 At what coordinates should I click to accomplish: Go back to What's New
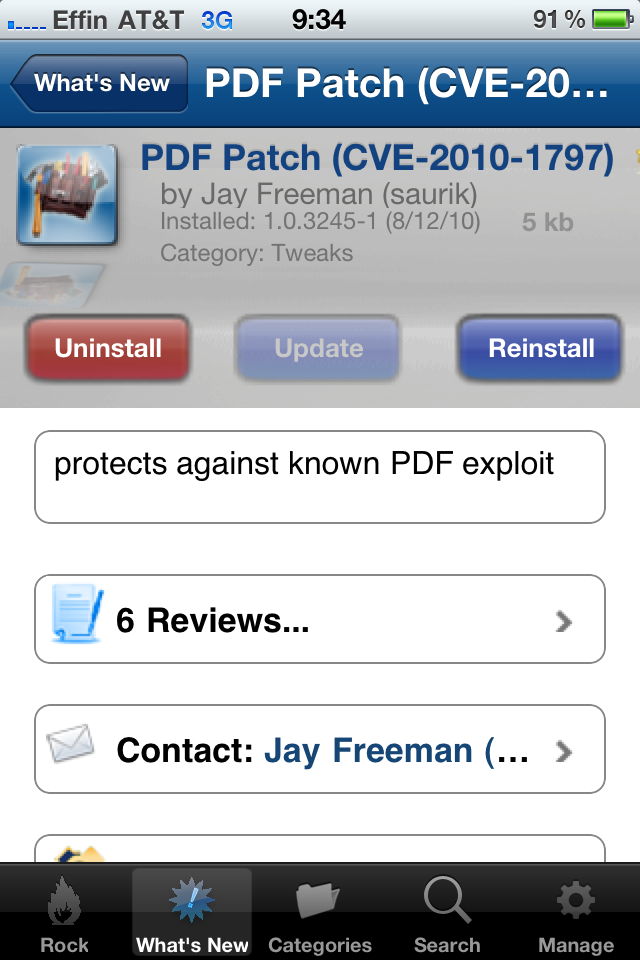(x=101, y=84)
